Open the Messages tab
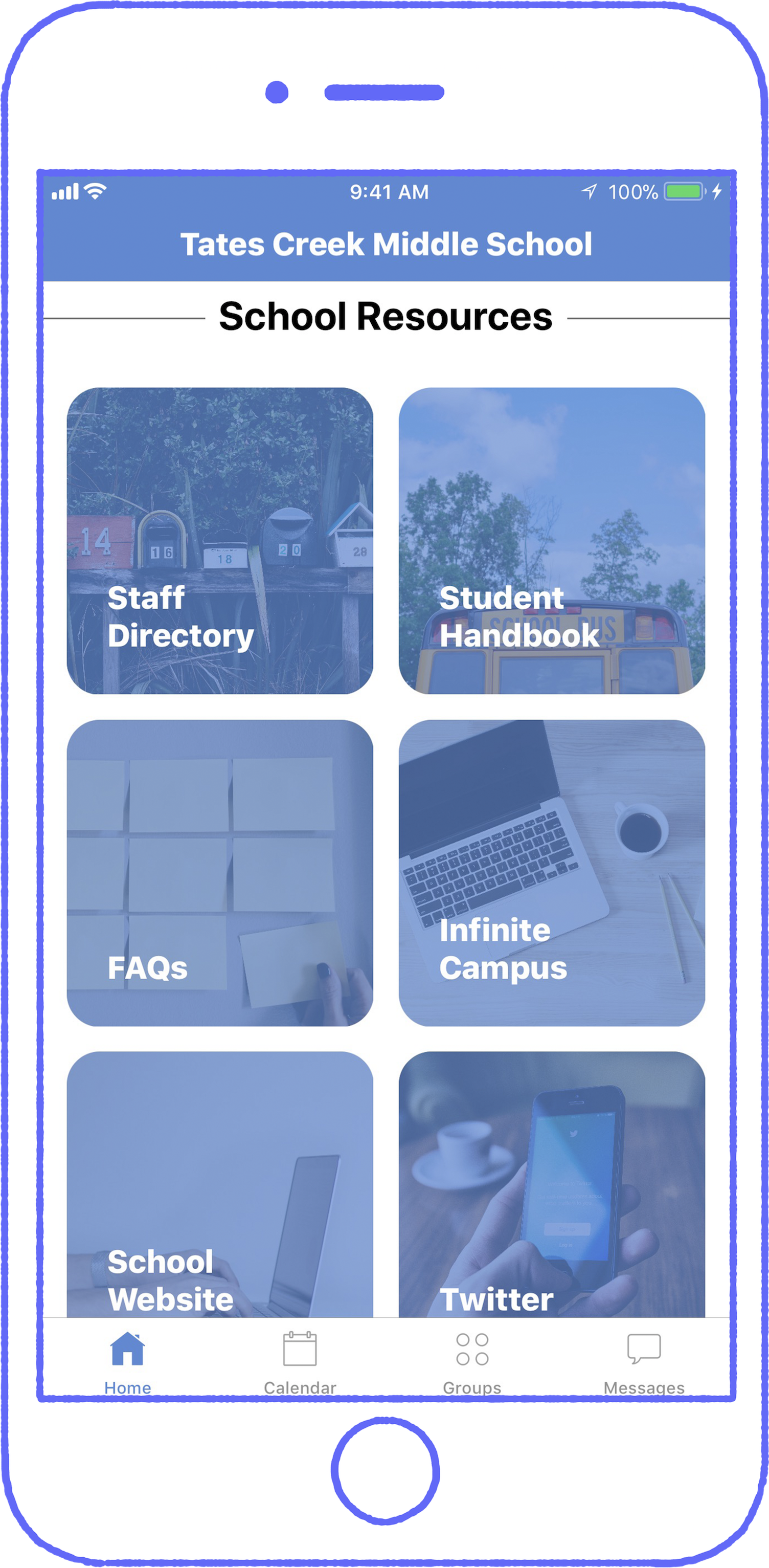 coord(644,1361)
